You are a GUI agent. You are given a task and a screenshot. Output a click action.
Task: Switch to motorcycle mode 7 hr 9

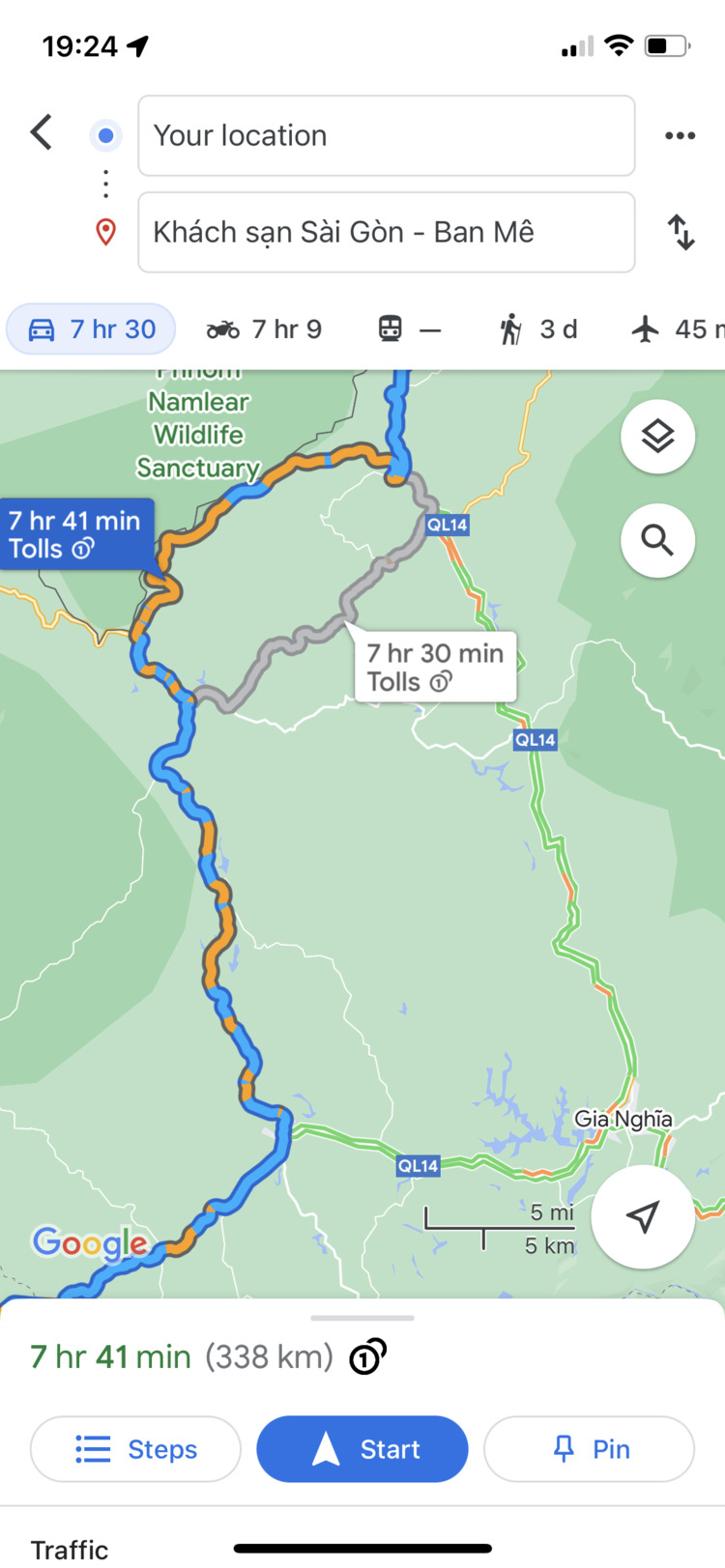[264, 329]
